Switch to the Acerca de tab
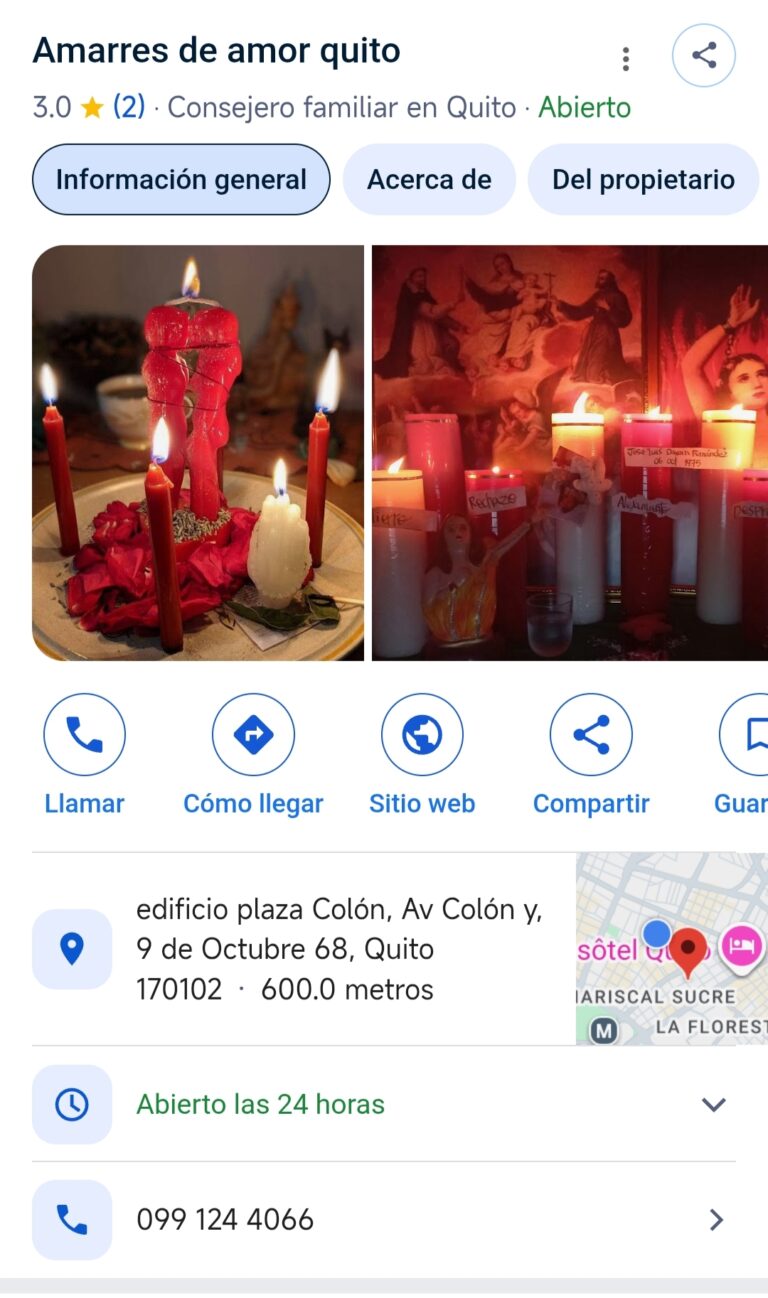Image resolution: width=768 pixels, height=1298 pixels. (429, 180)
